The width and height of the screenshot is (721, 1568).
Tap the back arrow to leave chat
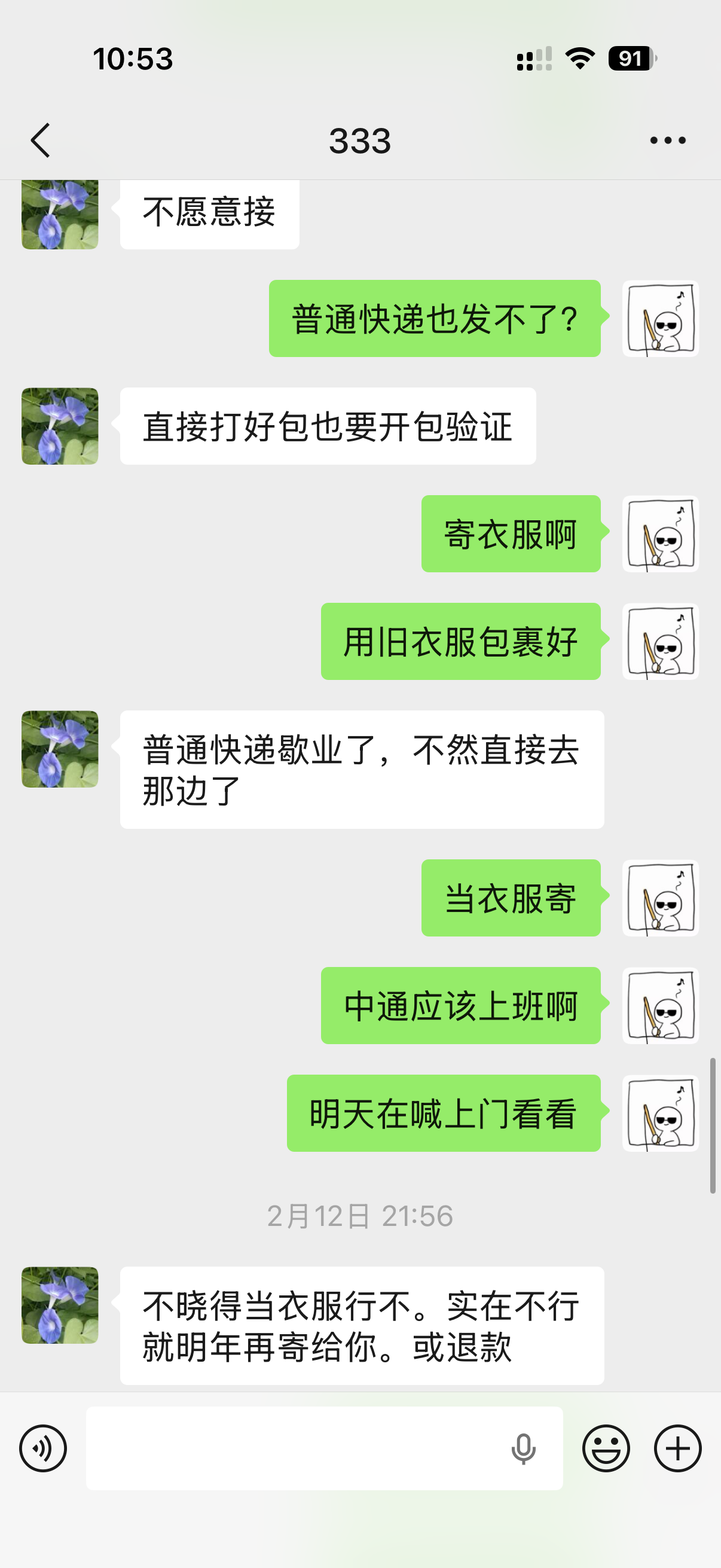[x=40, y=139]
